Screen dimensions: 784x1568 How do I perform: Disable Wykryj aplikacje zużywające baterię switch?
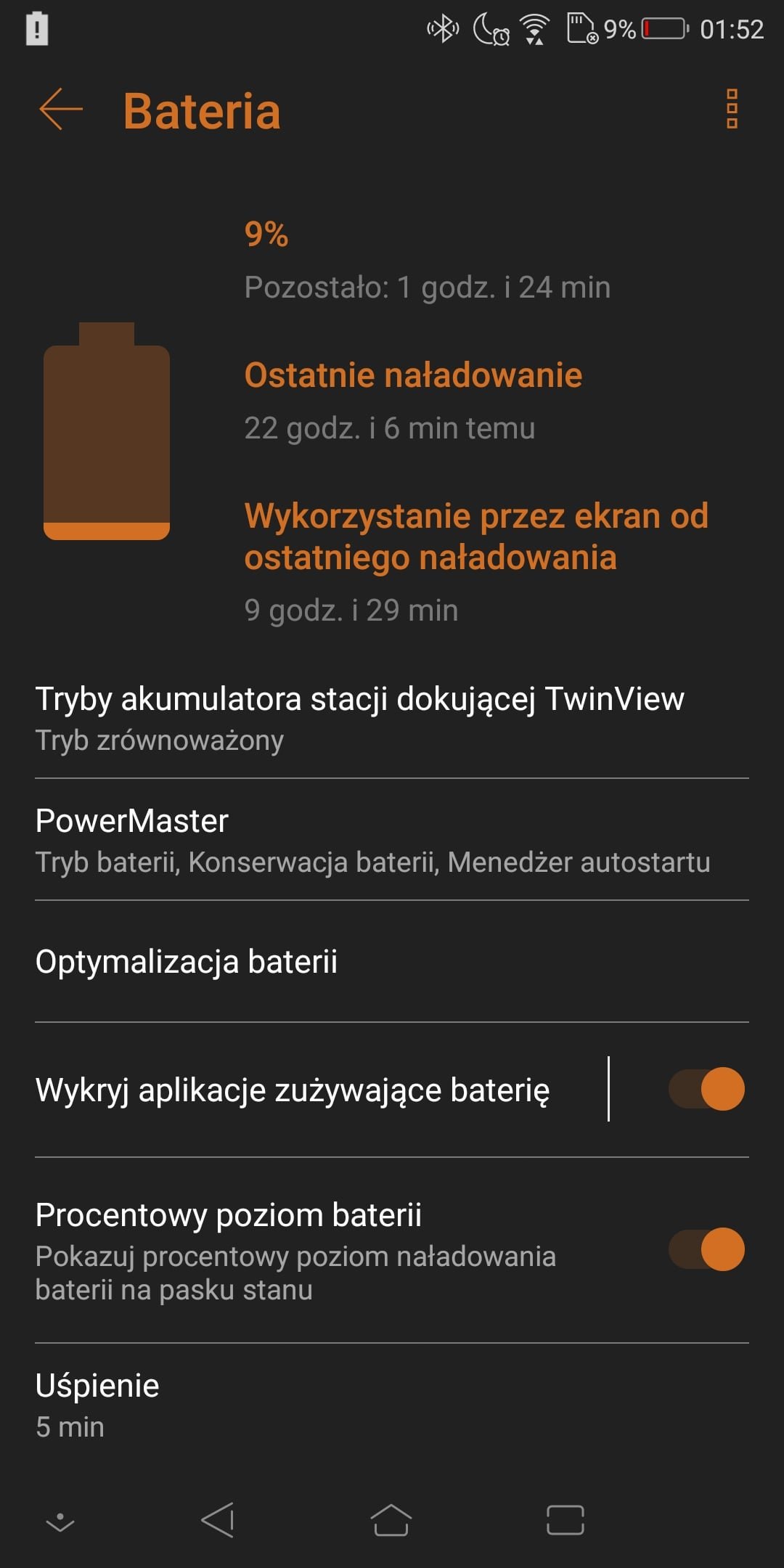coord(706,1089)
